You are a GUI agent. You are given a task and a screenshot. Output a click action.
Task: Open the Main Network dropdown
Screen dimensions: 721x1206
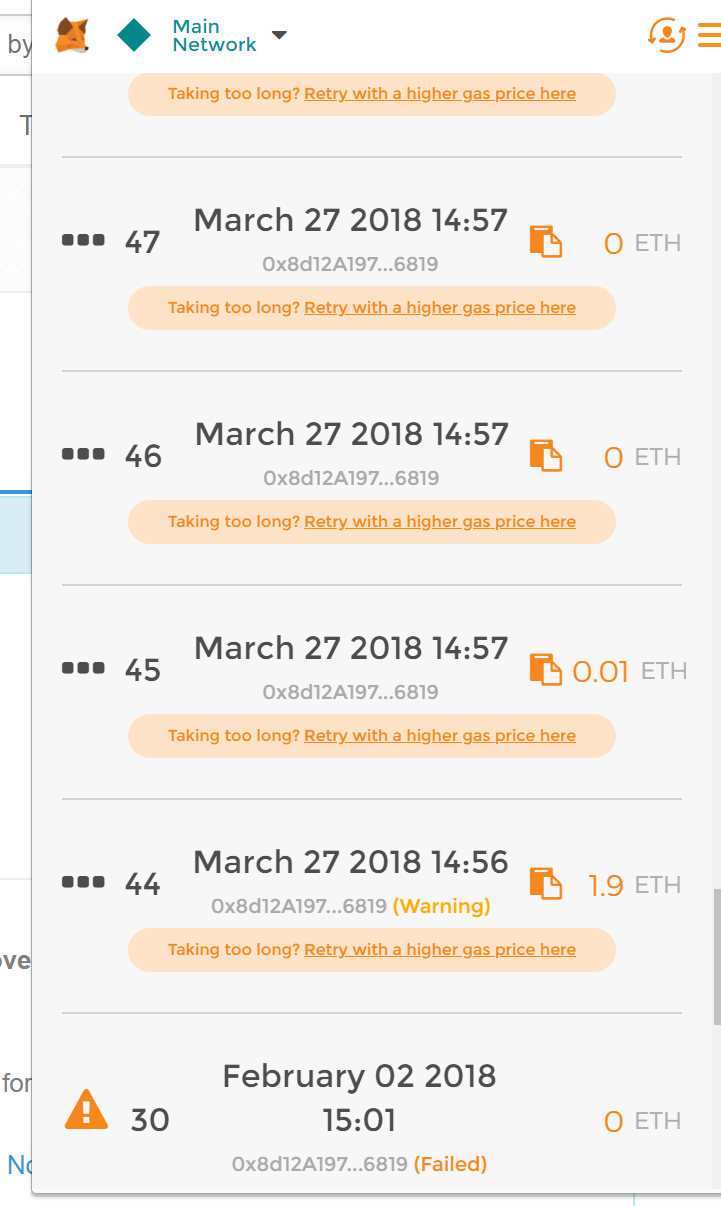click(x=214, y=35)
